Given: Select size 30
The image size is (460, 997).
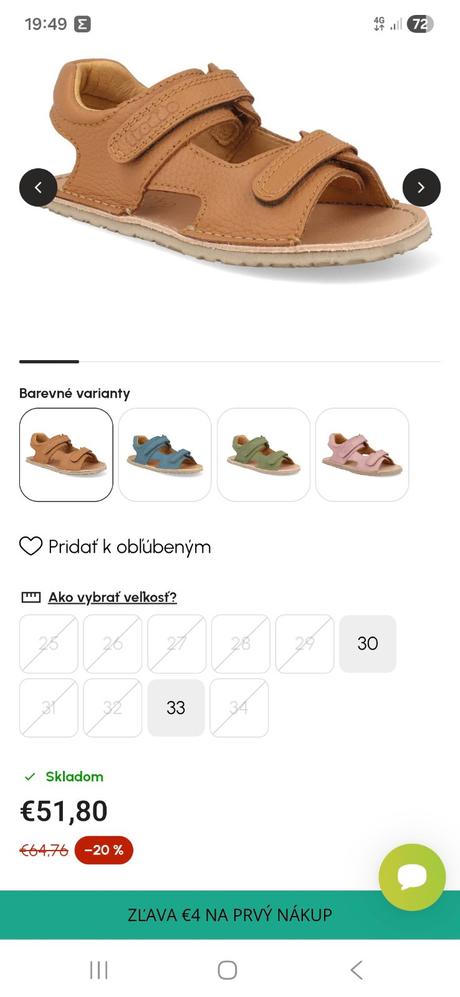Looking at the screenshot, I should (x=368, y=643).
